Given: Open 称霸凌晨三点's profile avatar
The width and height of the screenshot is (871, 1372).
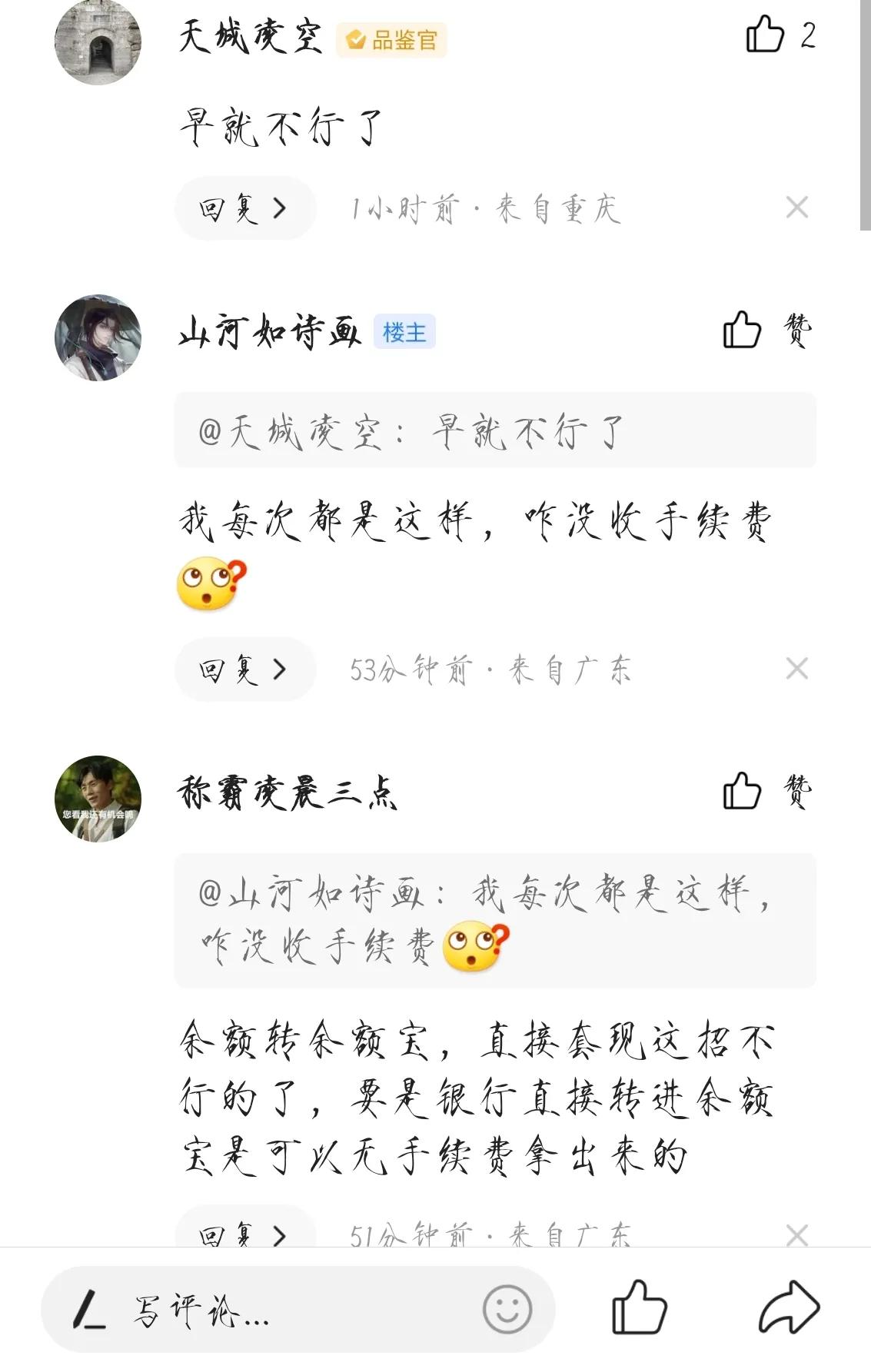Looking at the screenshot, I should point(98,798).
